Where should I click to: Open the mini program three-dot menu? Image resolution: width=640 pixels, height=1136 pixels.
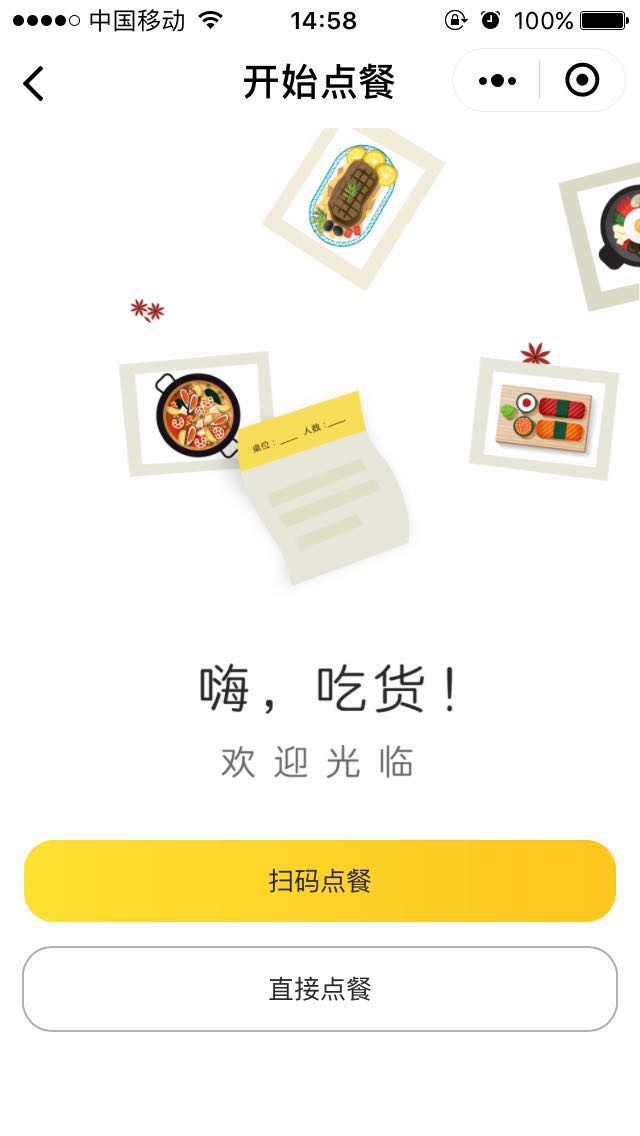tap(497, 81)
